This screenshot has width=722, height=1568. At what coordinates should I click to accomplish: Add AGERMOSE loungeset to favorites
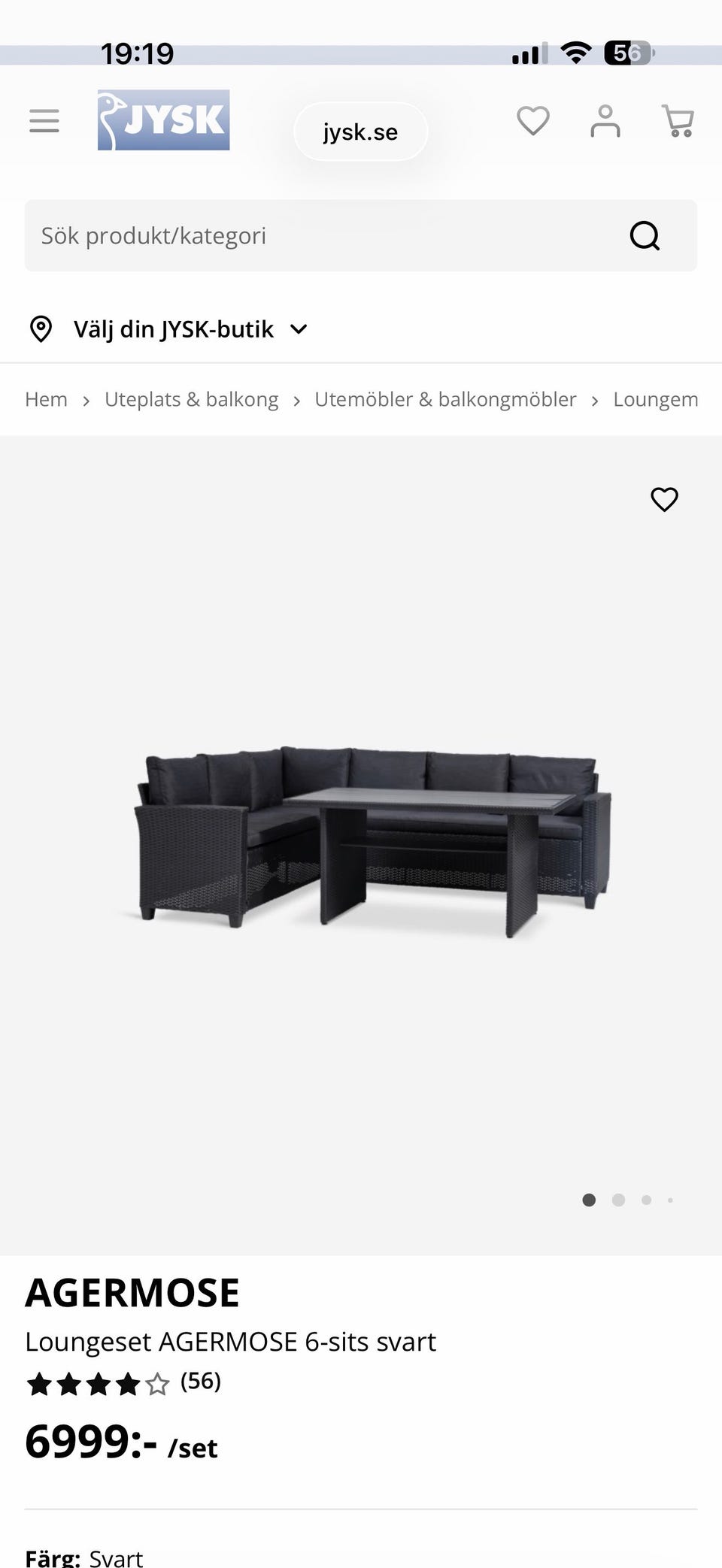point(664,499)
